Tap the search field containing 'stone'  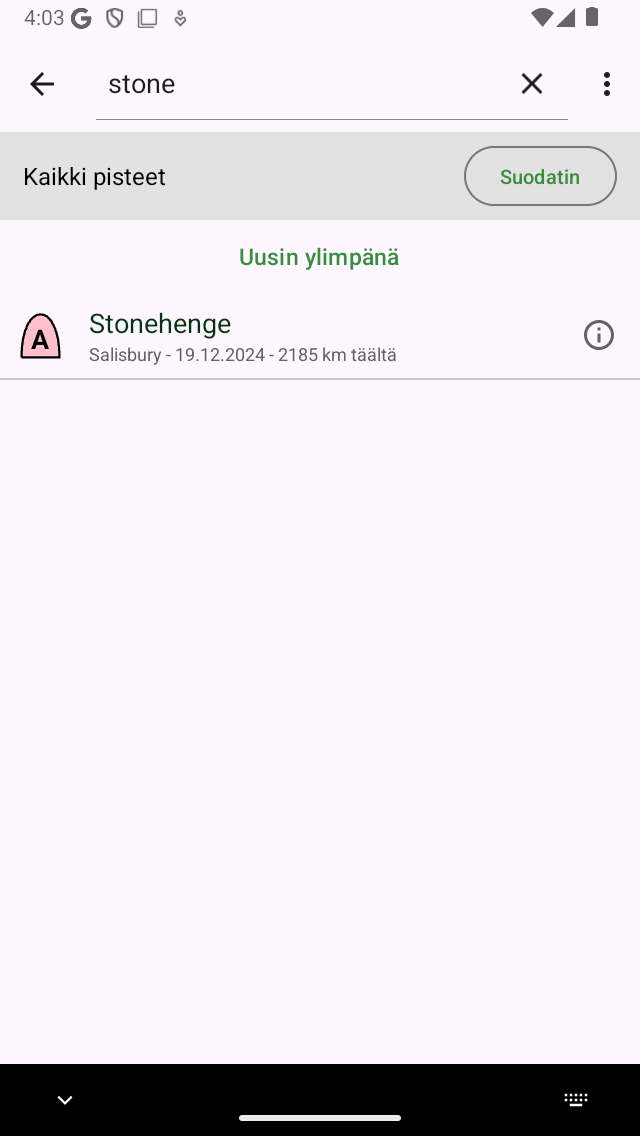(x=300, y=84)
